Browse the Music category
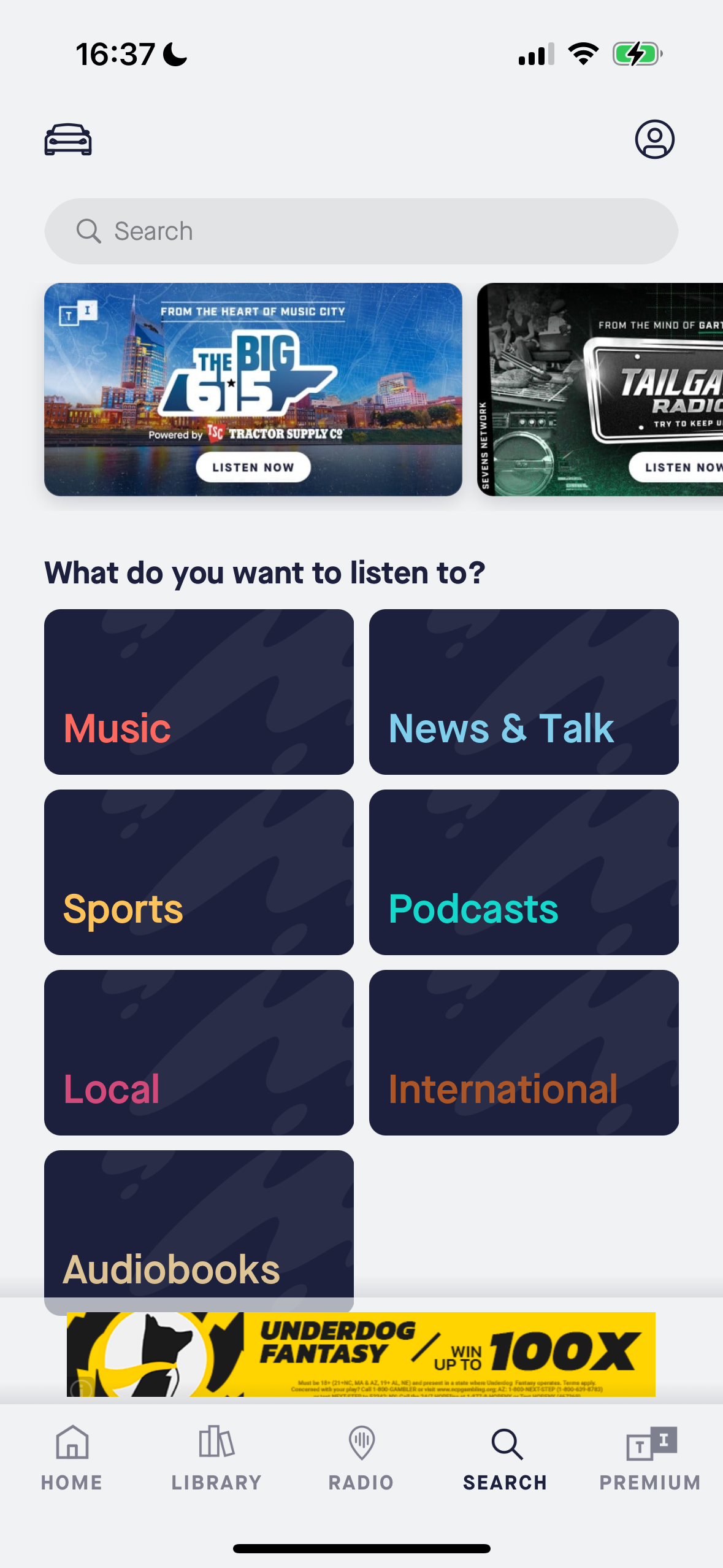 coord(199,691)
